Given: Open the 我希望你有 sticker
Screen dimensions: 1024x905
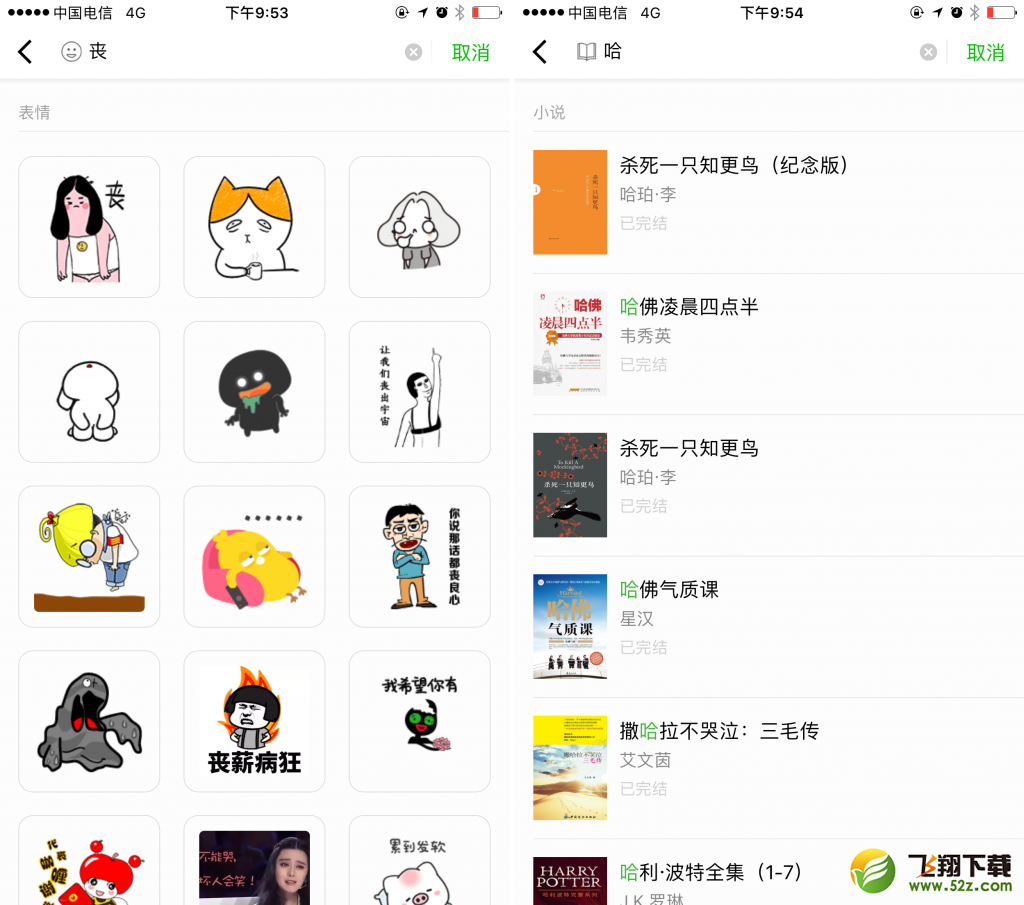Looking at the screenshot, I should click(x=419, y=722).
